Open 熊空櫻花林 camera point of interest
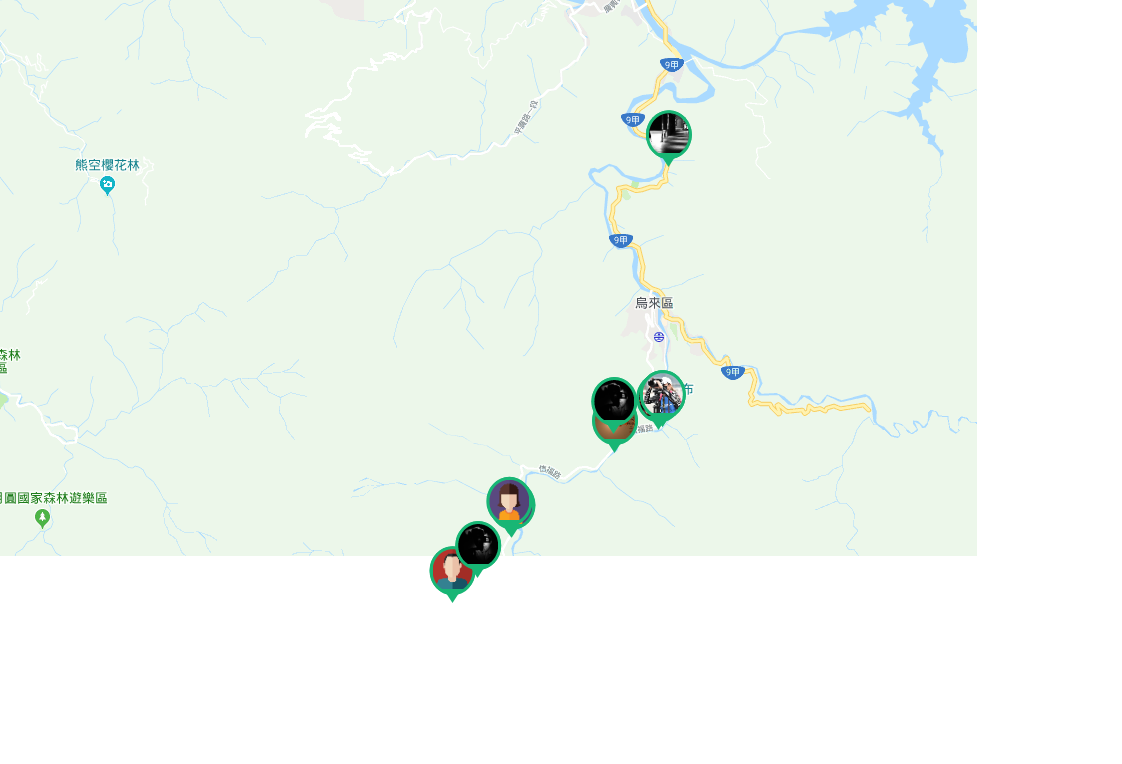The width and height of the screenshot is (1122, 764). pyautogui.click(x=108, y=184)
